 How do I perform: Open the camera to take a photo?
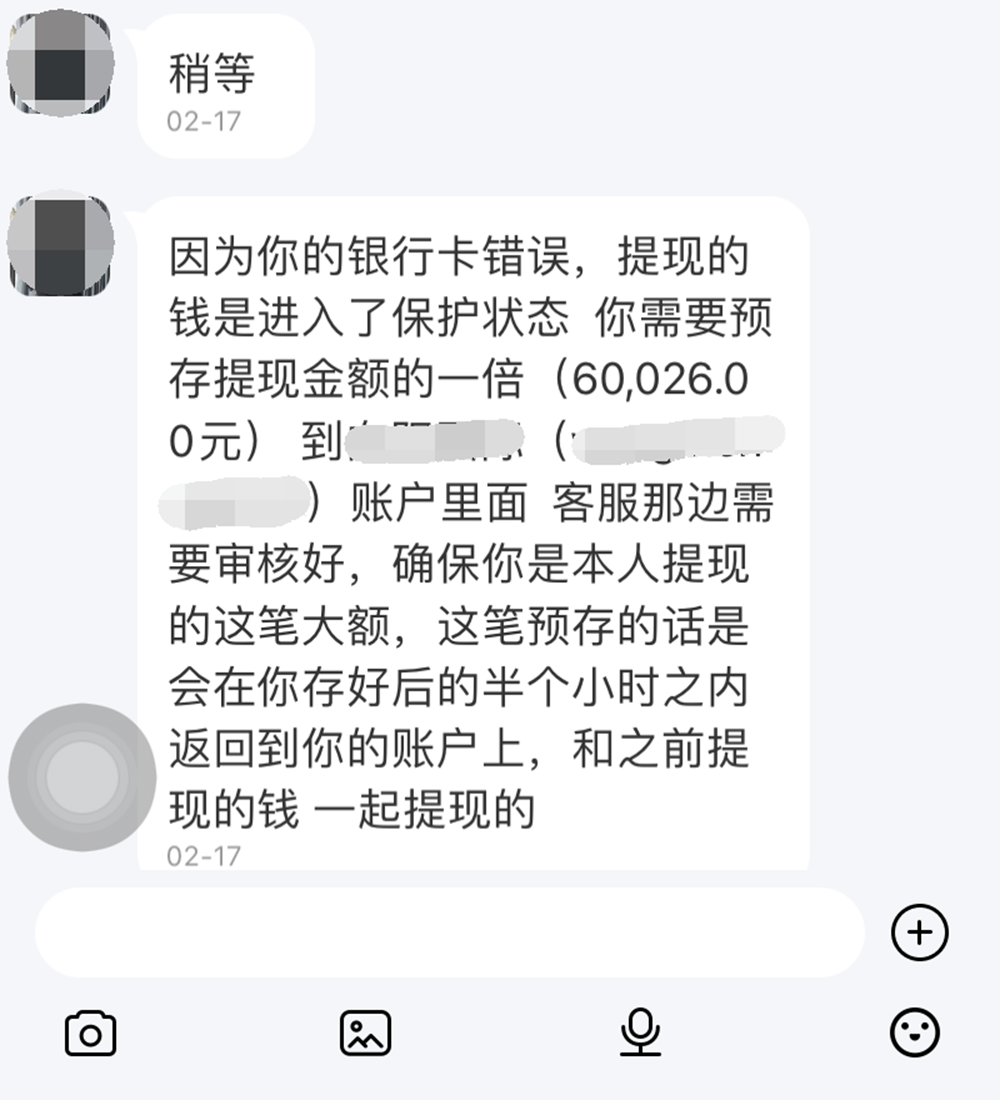pyautogui.click(x=90, y=1035)
